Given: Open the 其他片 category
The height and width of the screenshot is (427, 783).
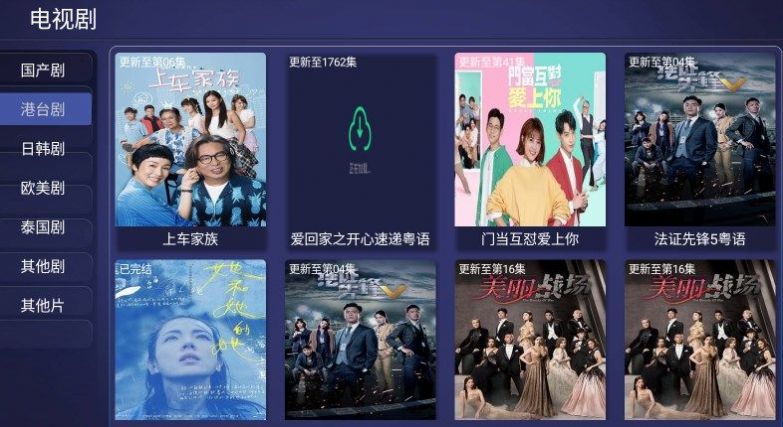Looking at the screenshot, I should point(44,305).
